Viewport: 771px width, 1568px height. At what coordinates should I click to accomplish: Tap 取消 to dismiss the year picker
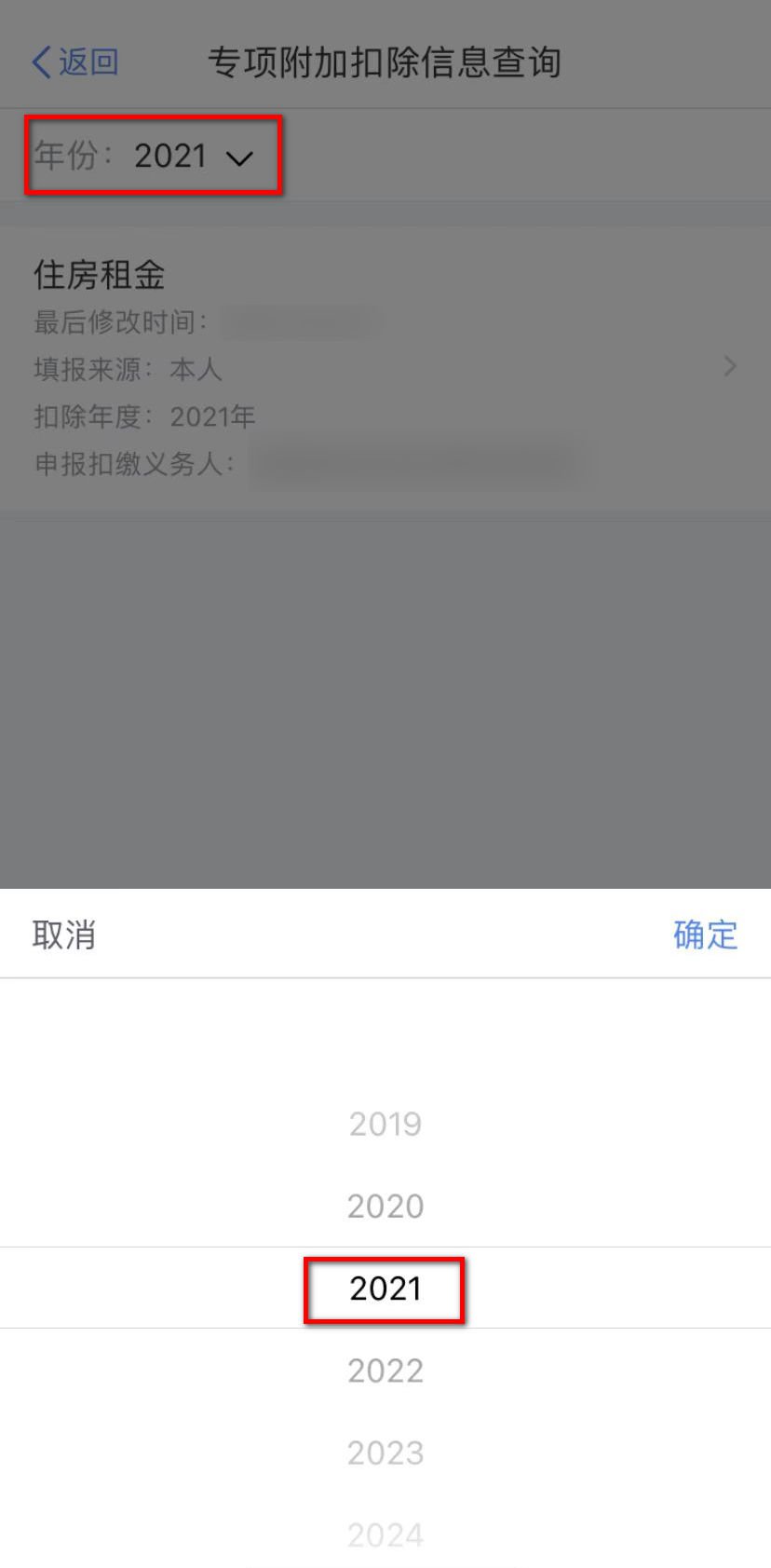[63, 934]
